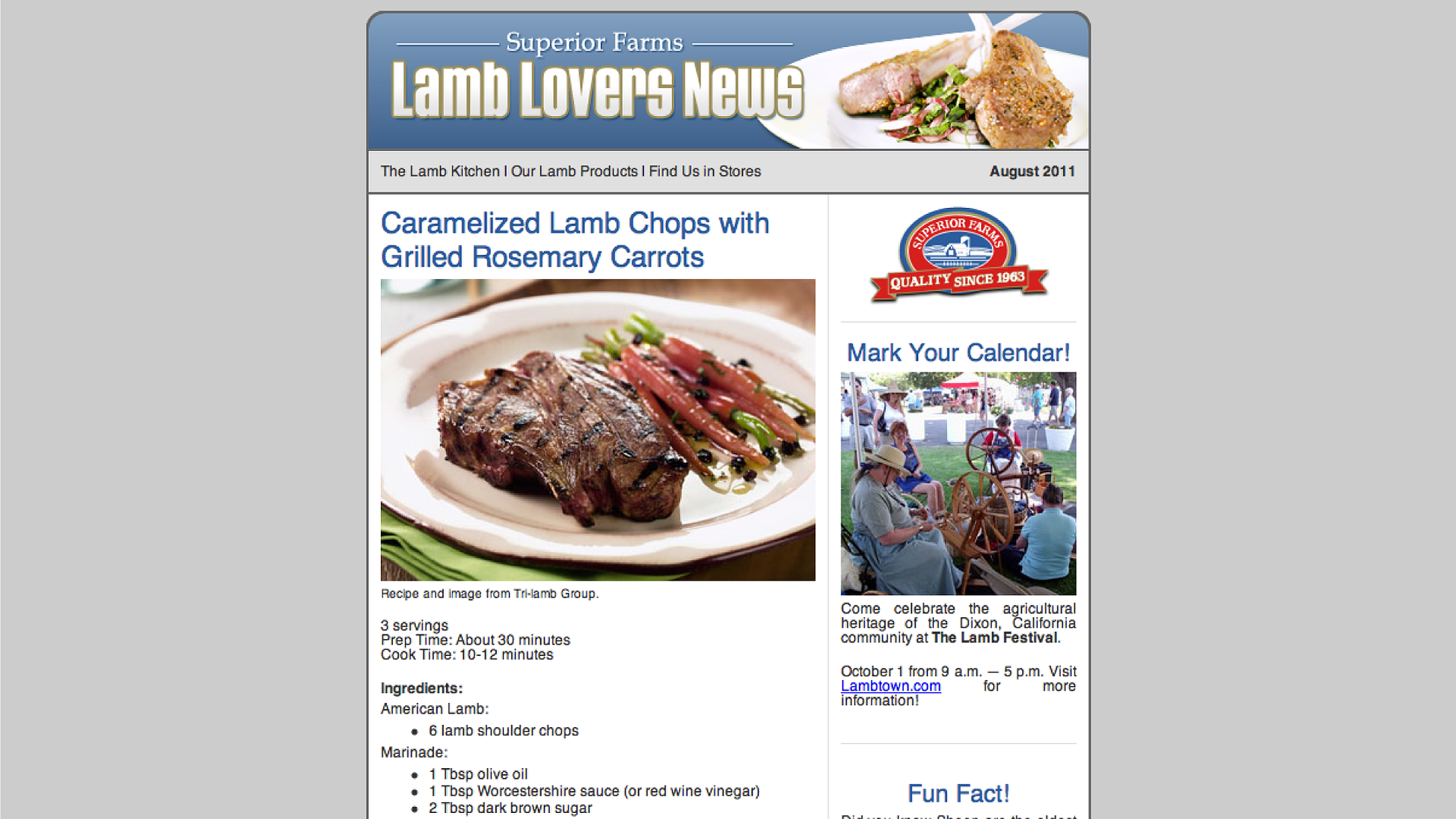Open The Lamb Kitchen link
1456x819 pixels.
pyautogui.click(x=440, y=172)
